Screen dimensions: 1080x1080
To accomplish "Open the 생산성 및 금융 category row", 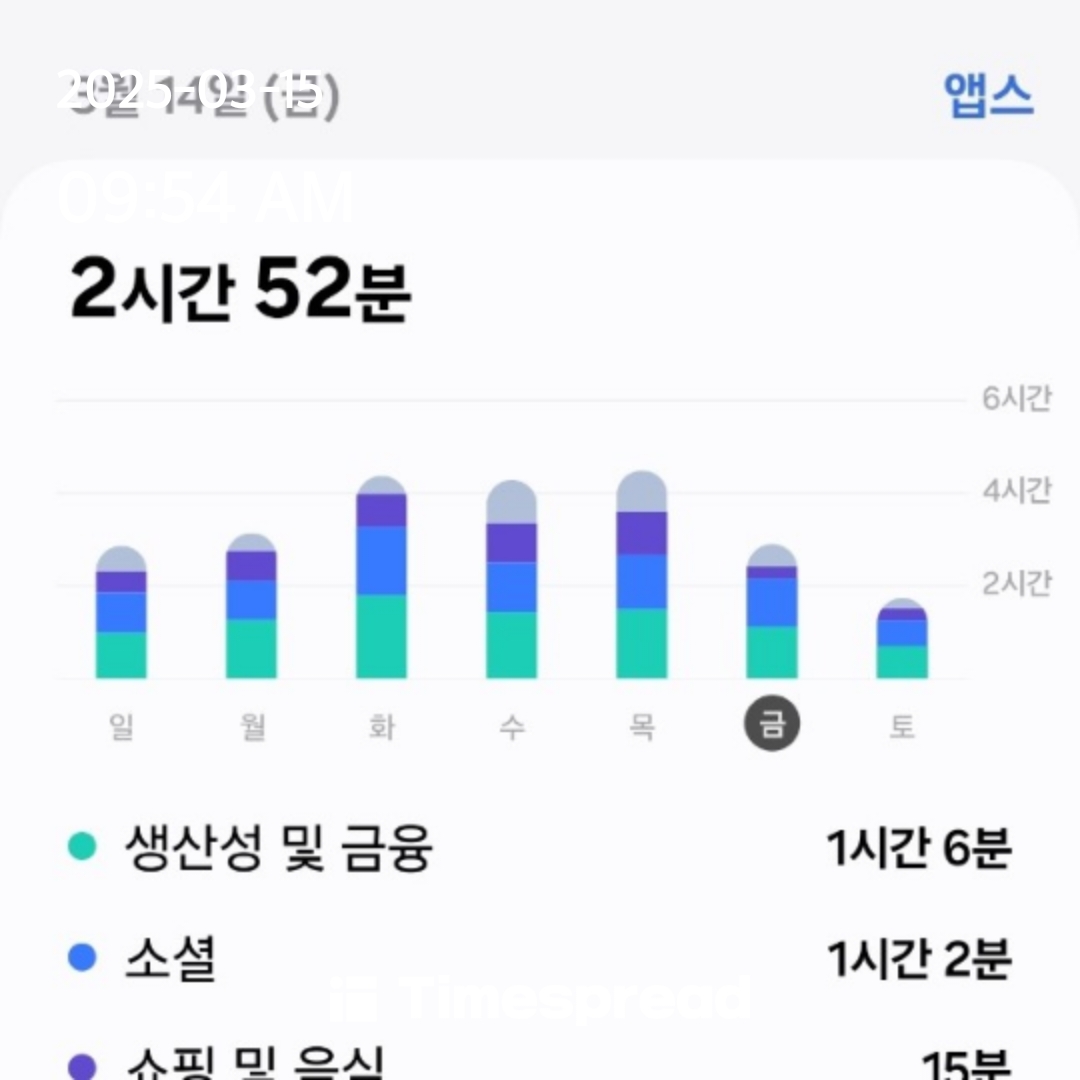I will (x=540, y=849).
